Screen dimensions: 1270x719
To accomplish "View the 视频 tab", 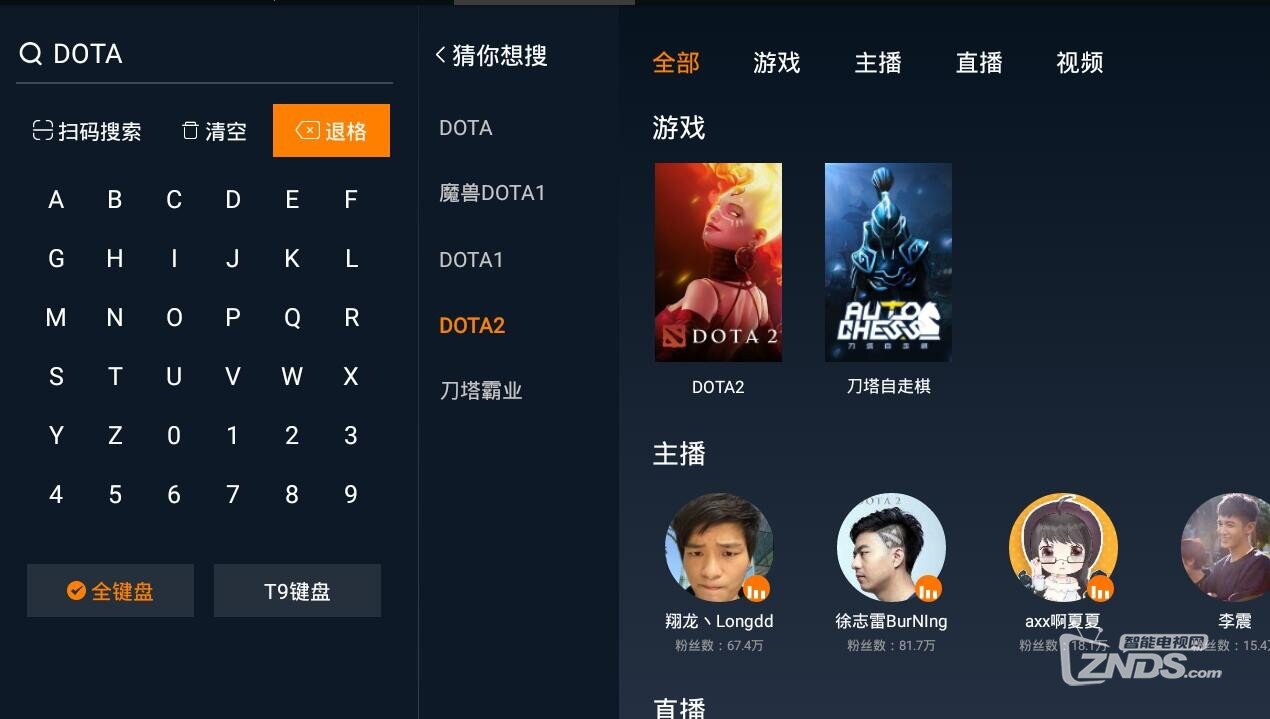I will coord(1080,63).
